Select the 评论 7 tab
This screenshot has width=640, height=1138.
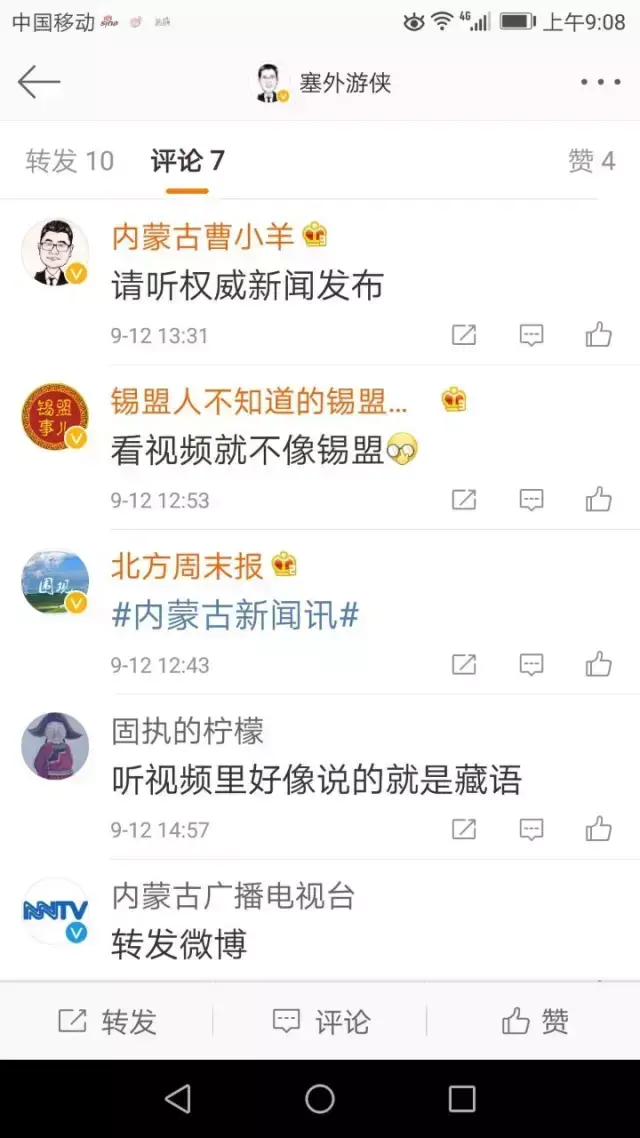(x=187, y=161)
